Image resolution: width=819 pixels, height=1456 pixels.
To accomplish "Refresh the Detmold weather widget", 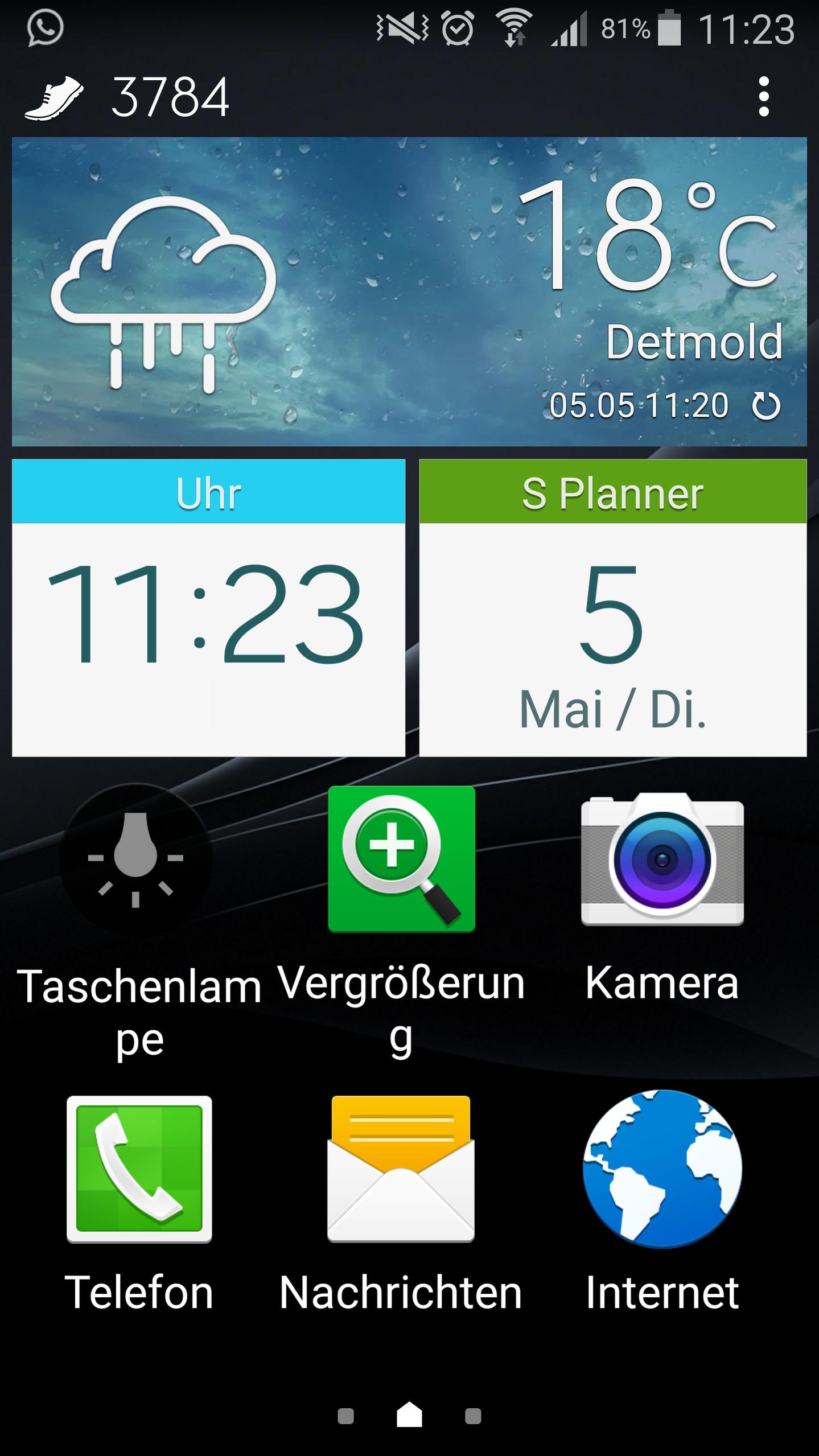I will point(766,406).
